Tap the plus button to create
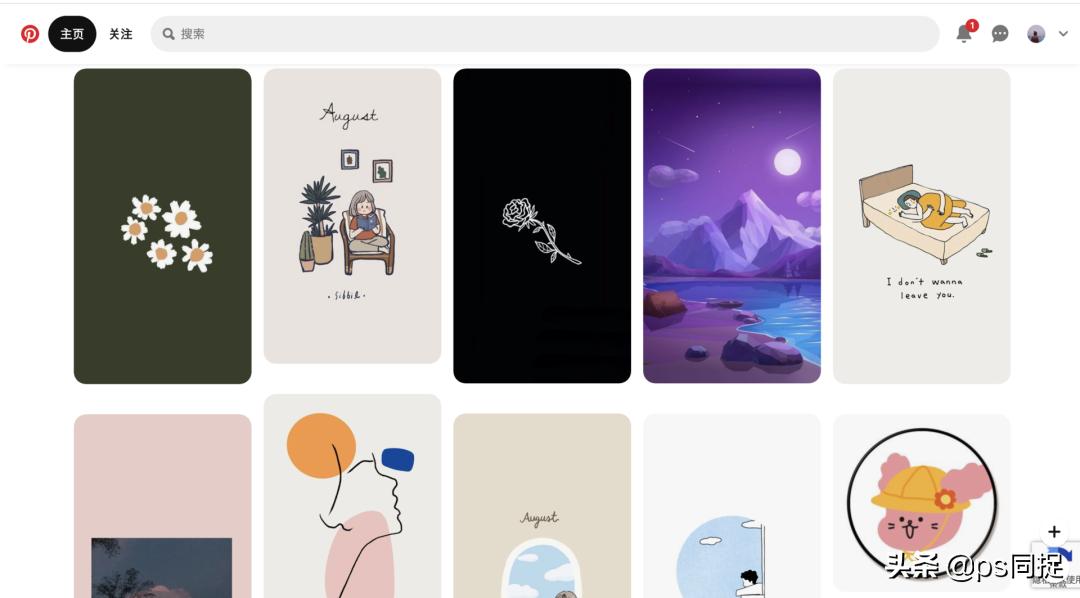This screenshot has width=1080, height=598. coord(1054,532)
